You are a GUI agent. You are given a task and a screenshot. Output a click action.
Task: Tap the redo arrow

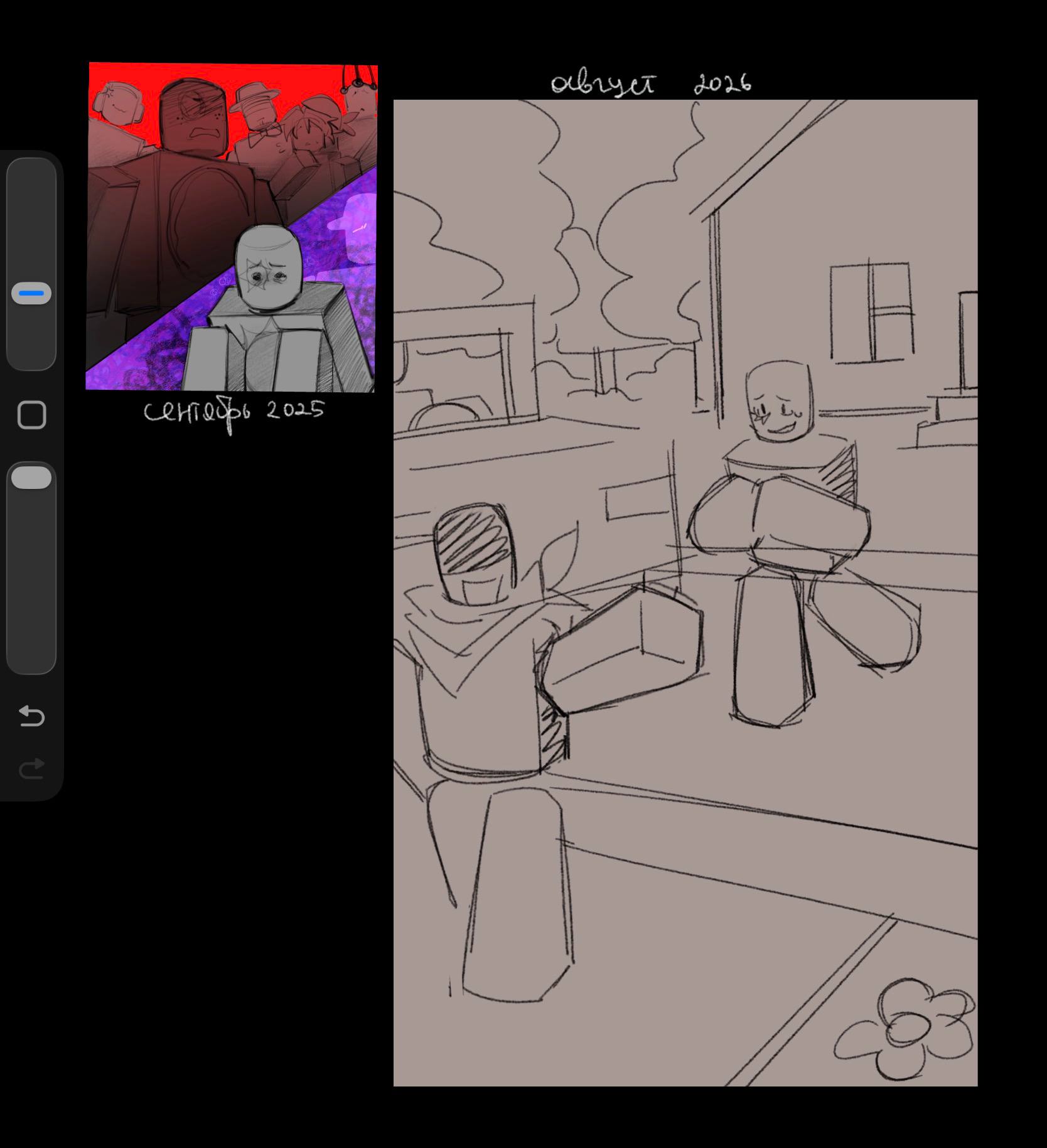click(x=31, y=768)
